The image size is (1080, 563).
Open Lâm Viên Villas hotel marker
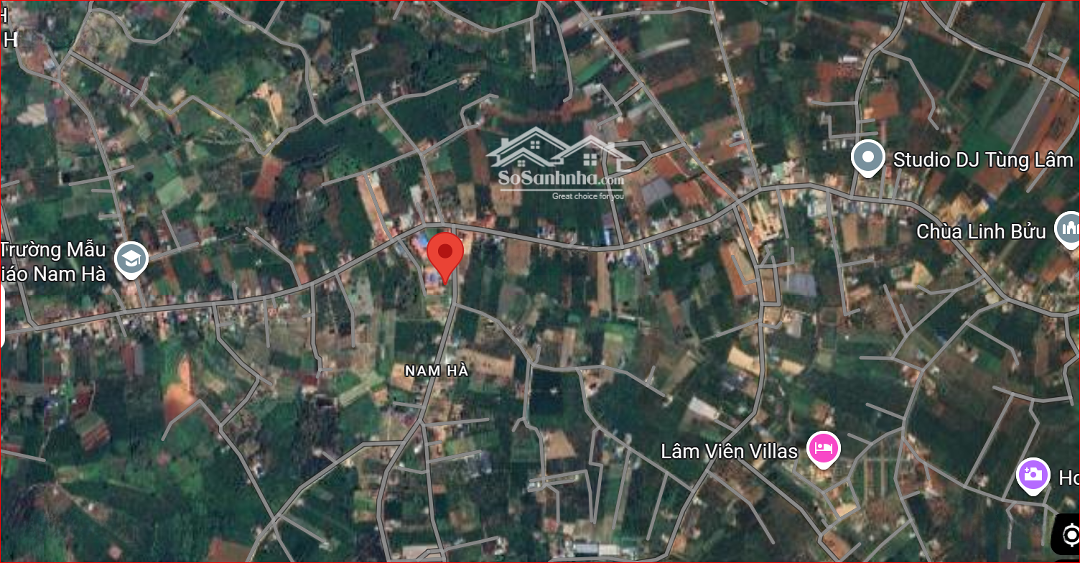tap(823, 449)
